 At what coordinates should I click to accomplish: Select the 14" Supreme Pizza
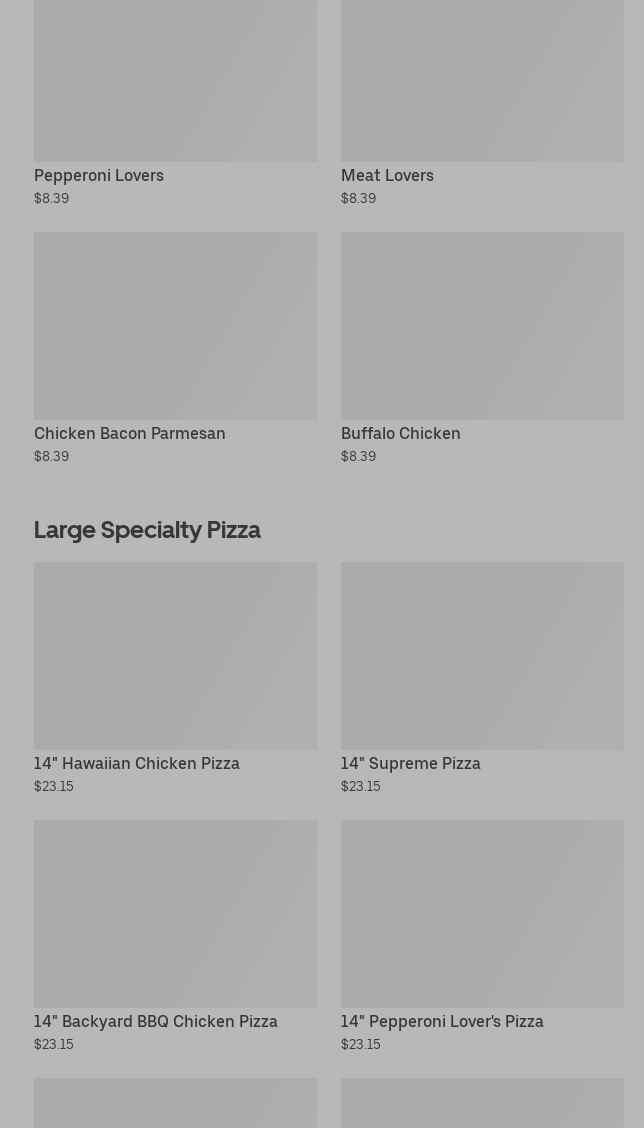tap(482, 678)
